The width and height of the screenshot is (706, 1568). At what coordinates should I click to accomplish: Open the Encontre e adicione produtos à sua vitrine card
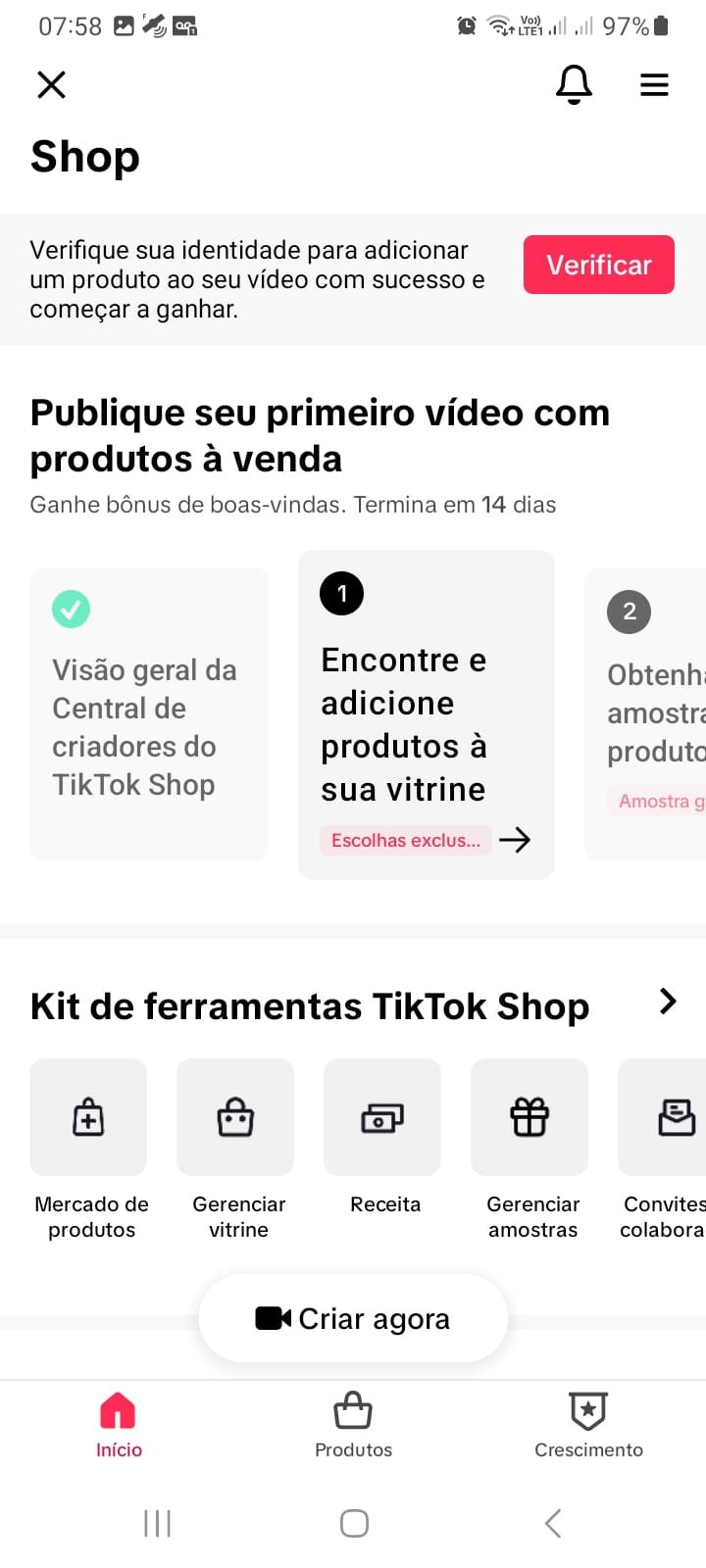click(427, 714)
